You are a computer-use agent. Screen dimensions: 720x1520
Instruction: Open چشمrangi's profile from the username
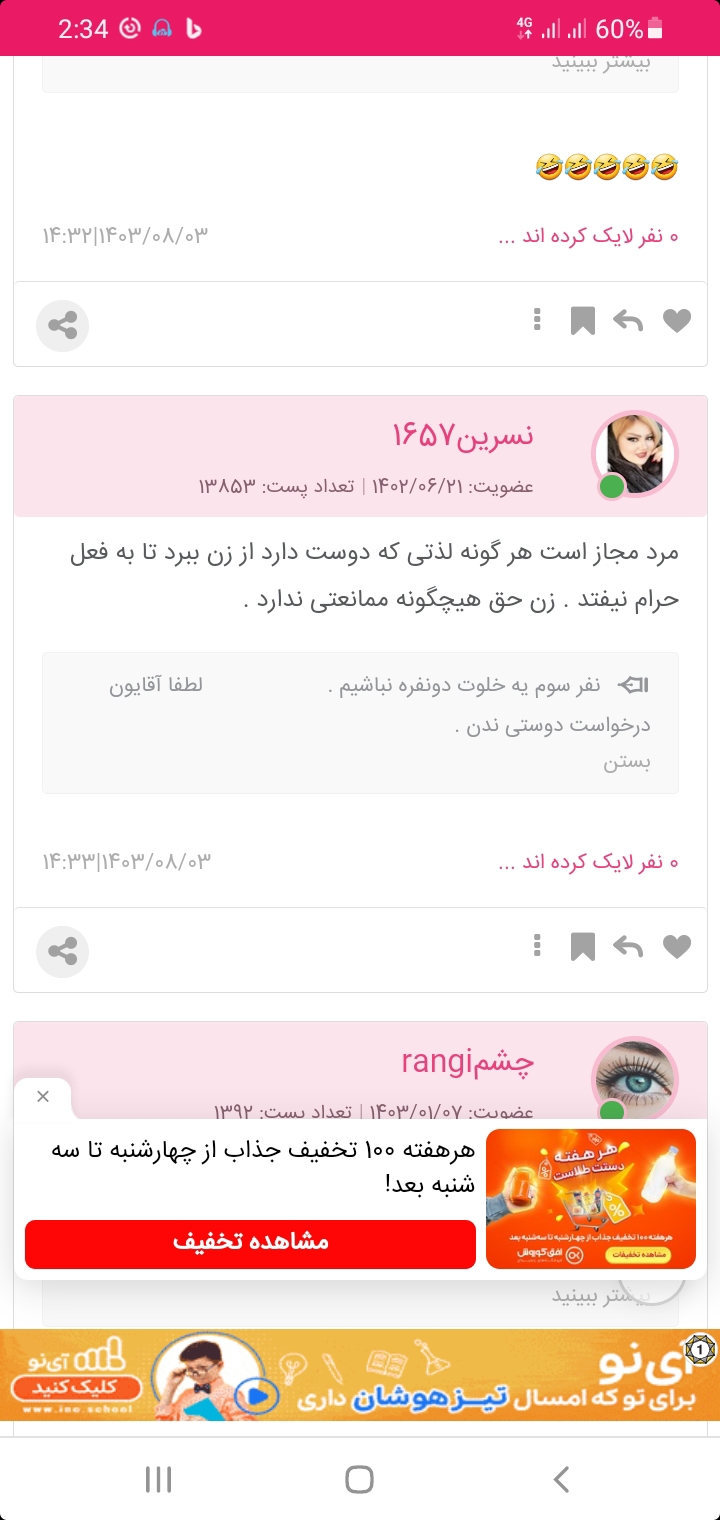pyautogui.click(x=468, y=1061)
